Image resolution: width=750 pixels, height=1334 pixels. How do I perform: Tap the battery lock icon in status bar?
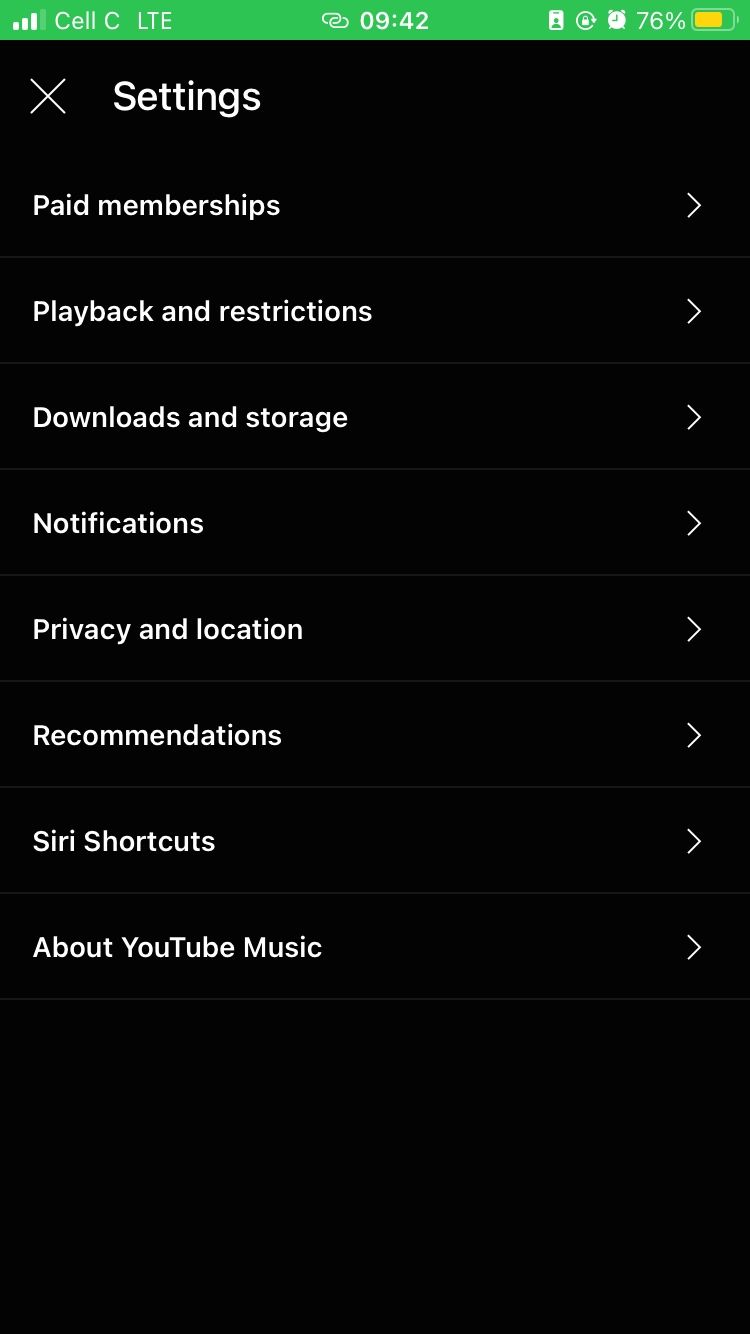(x=555, y=19)
